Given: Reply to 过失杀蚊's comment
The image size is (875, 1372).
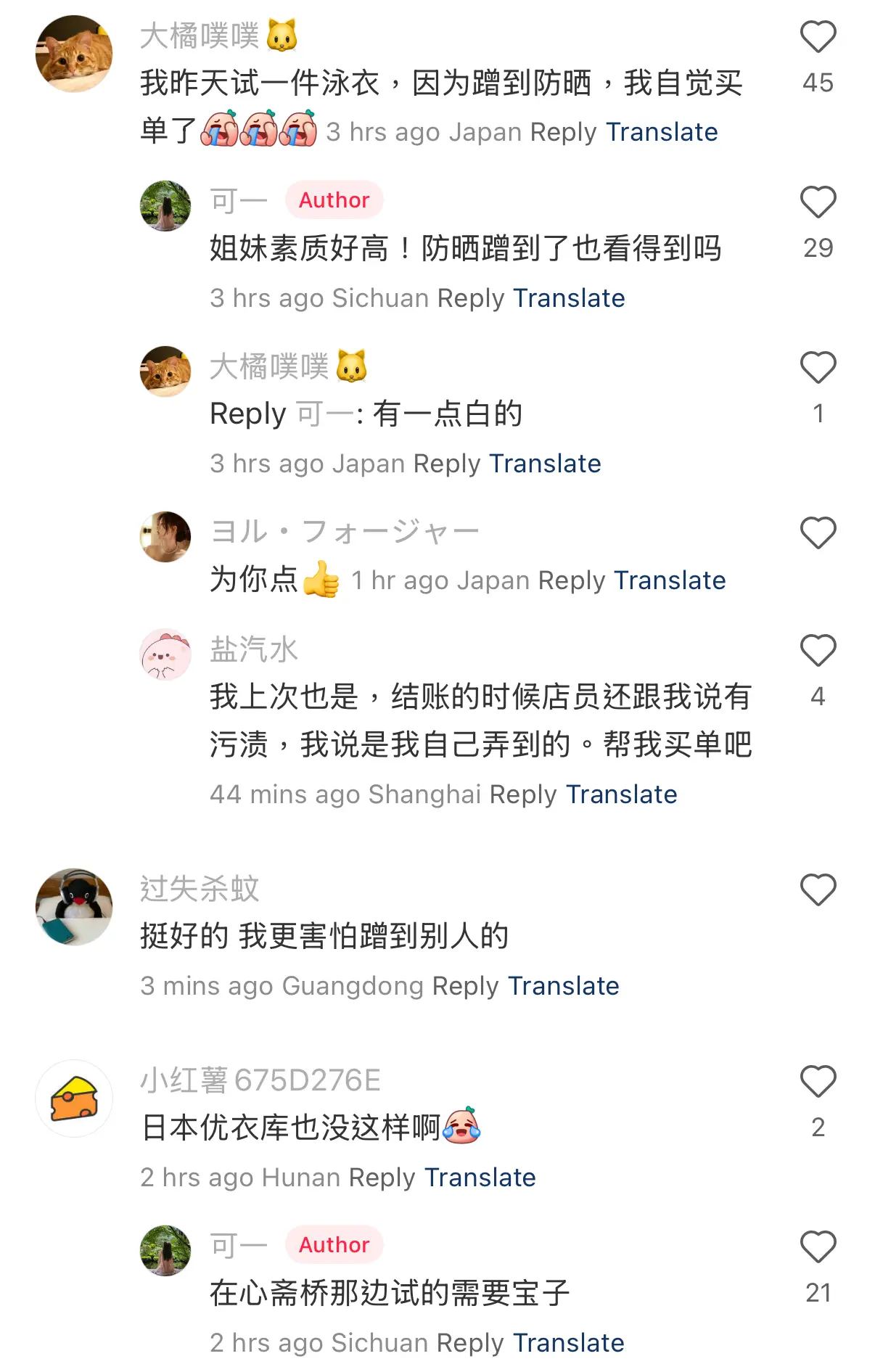Looking at the screenshot, I should pos(465,986).
